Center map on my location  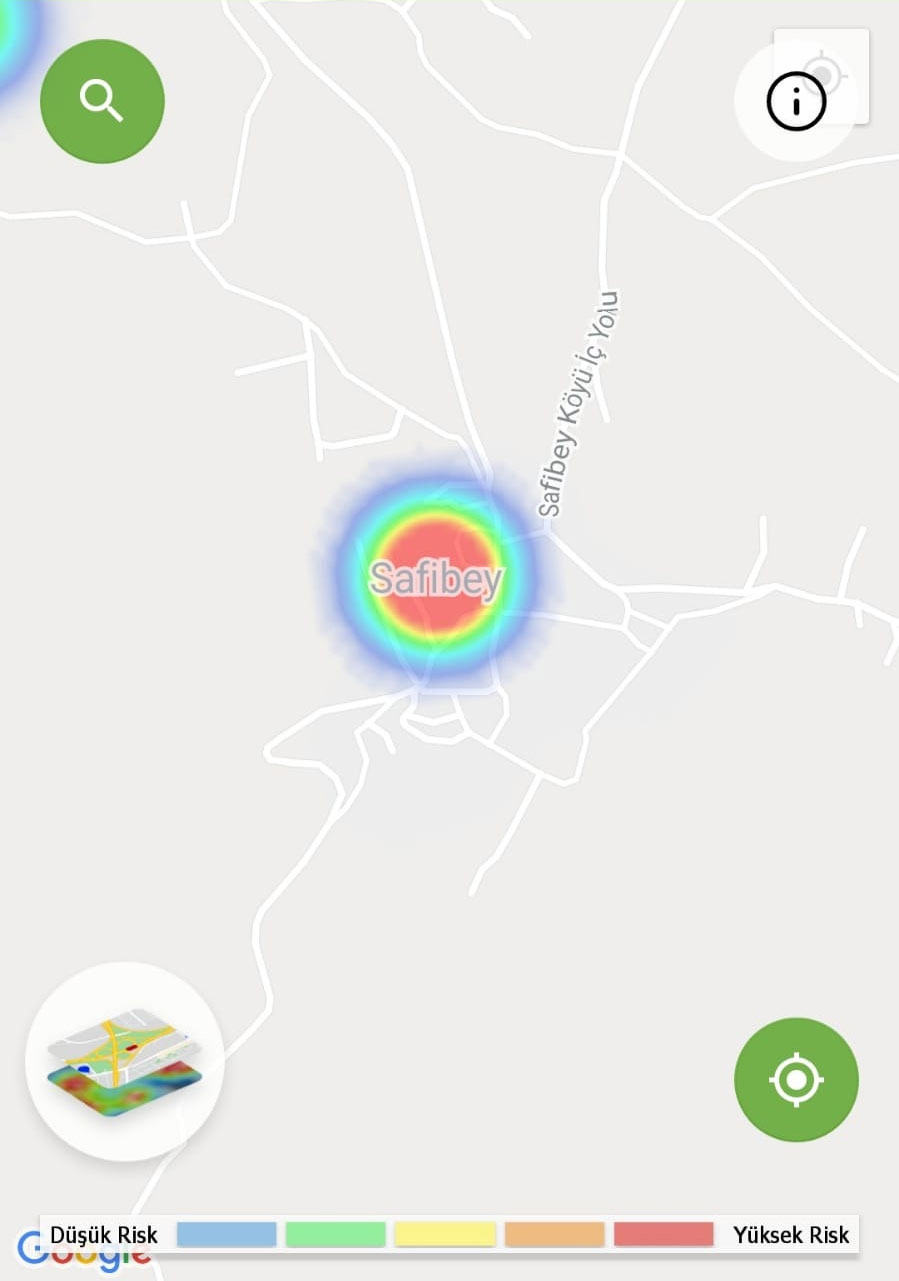pos(796,1079)
